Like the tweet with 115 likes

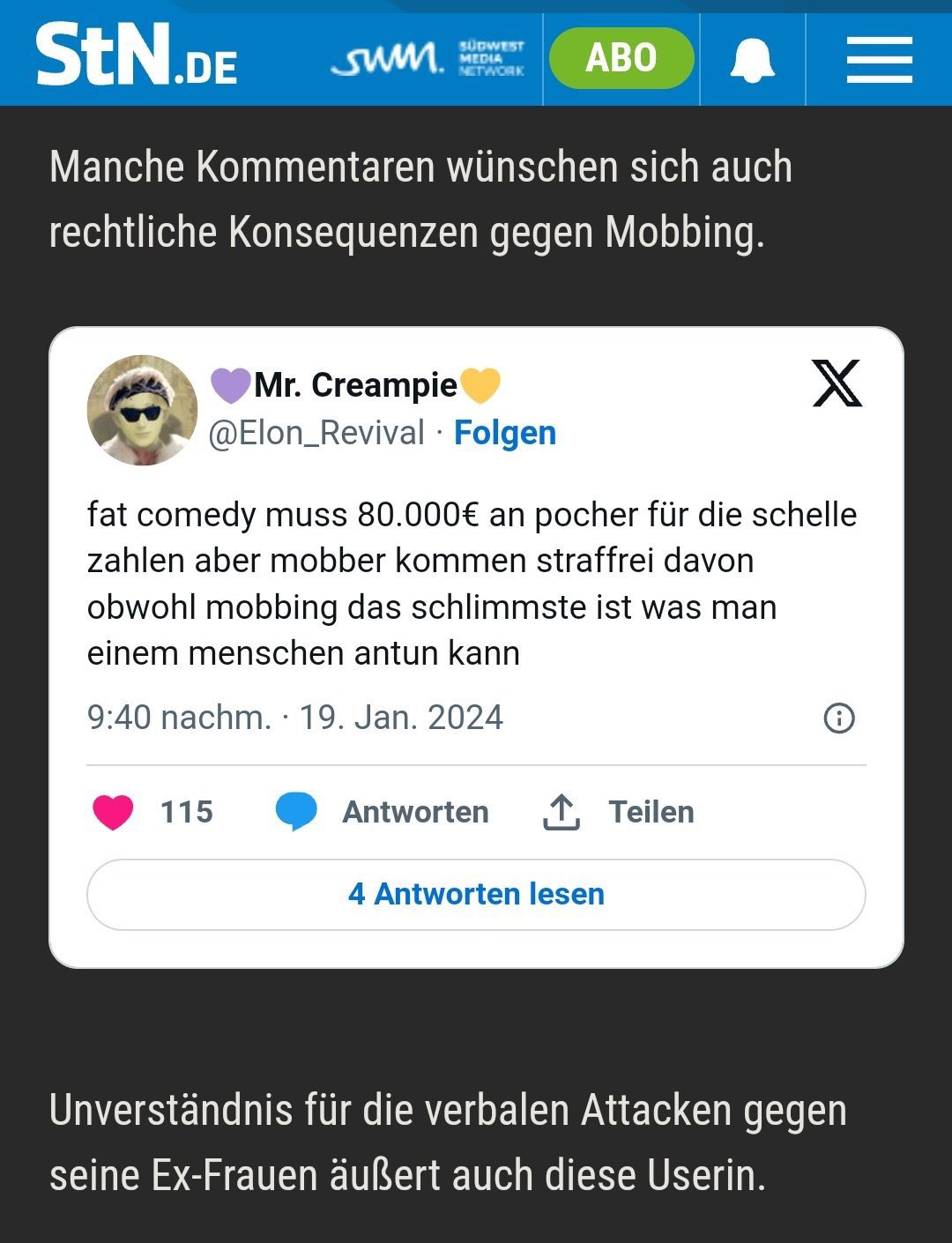(x=114, y=812)
